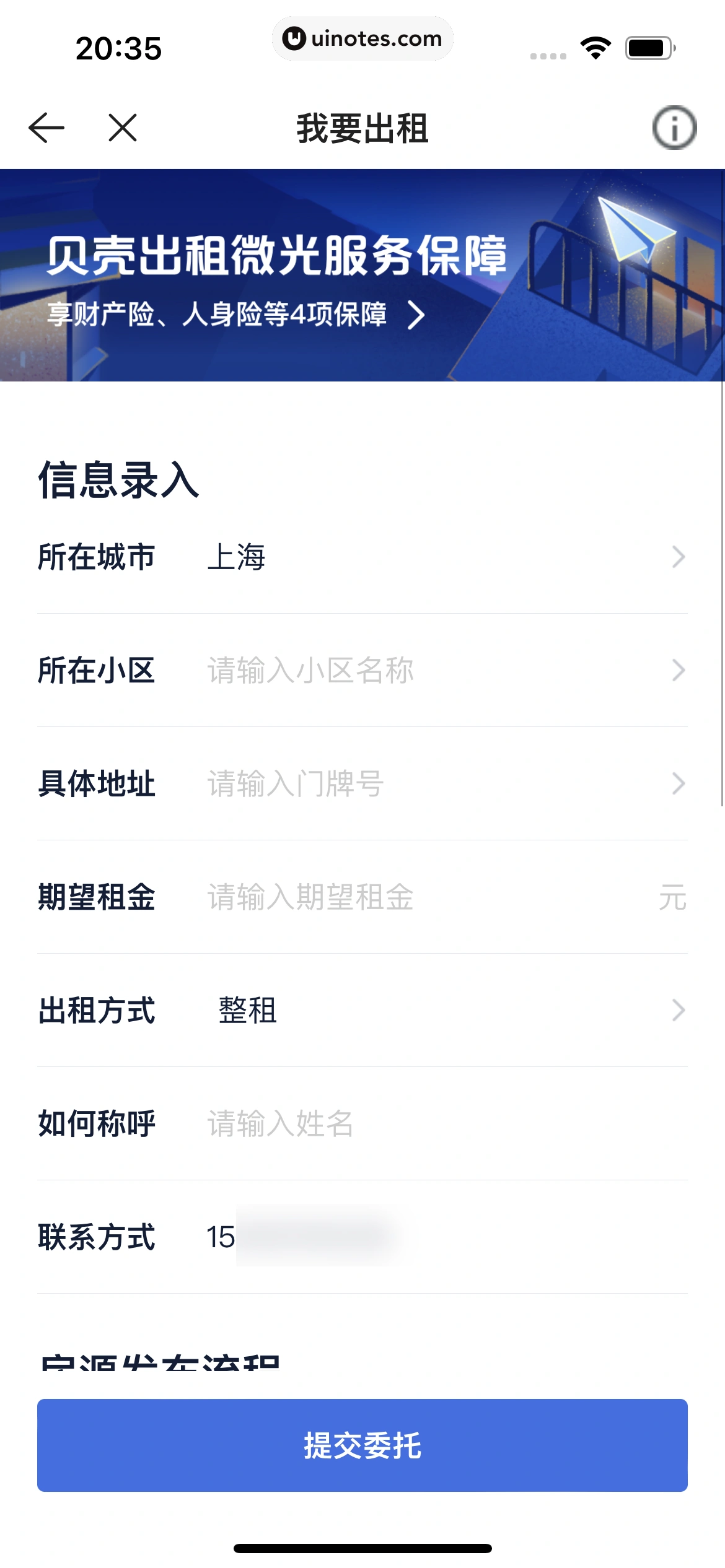Go back using the arrow icon
Image resolution: width=725 pixels, height=1568 pixels.
(x=46, y=128)
